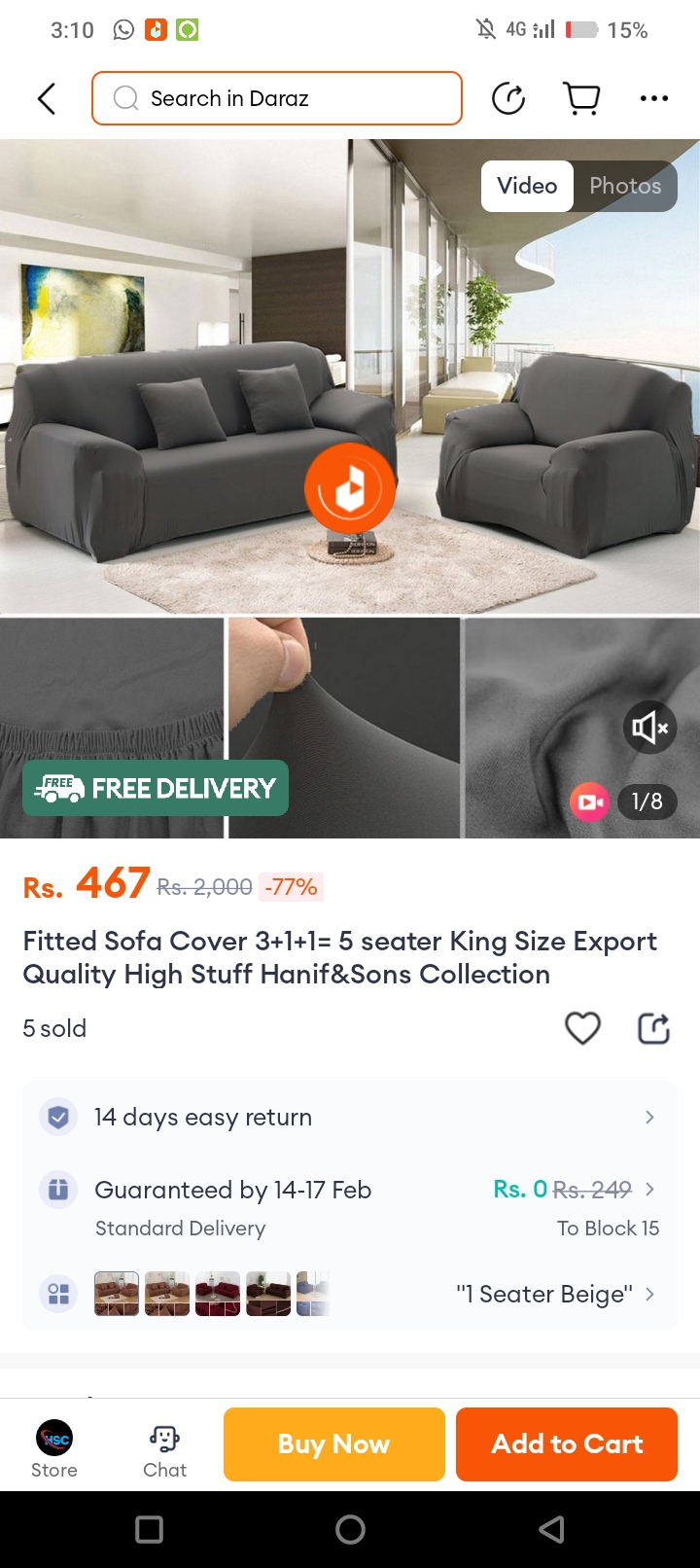The height and width of the screenshot is (1568, 700).
Task: Add to Cart
Action: coord(567,1443)
